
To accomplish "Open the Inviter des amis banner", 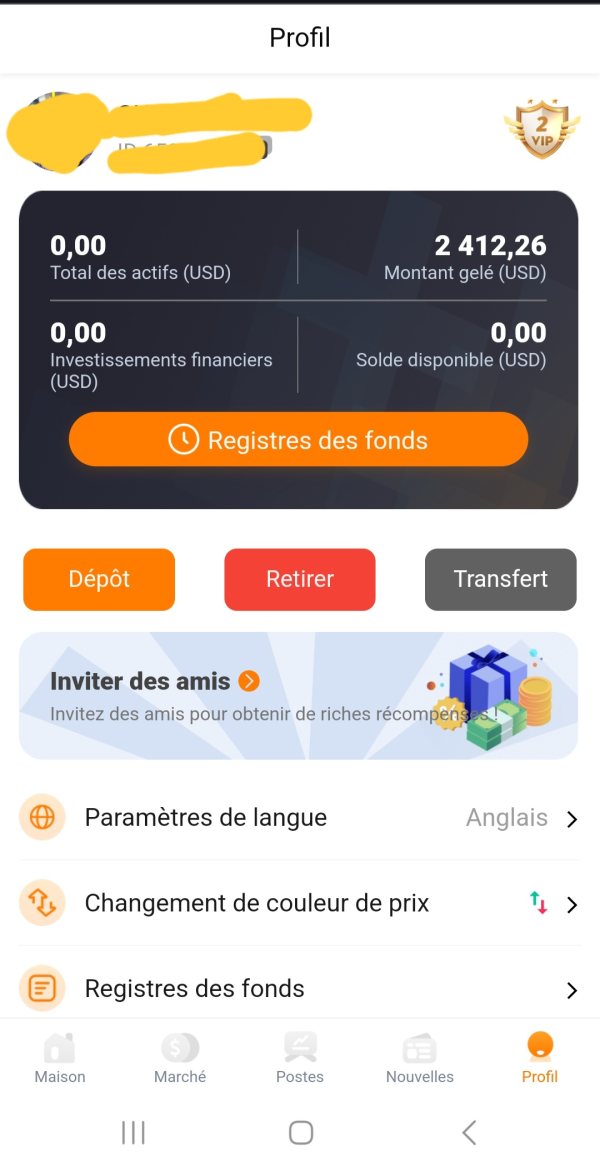I will tap(298, 696).
